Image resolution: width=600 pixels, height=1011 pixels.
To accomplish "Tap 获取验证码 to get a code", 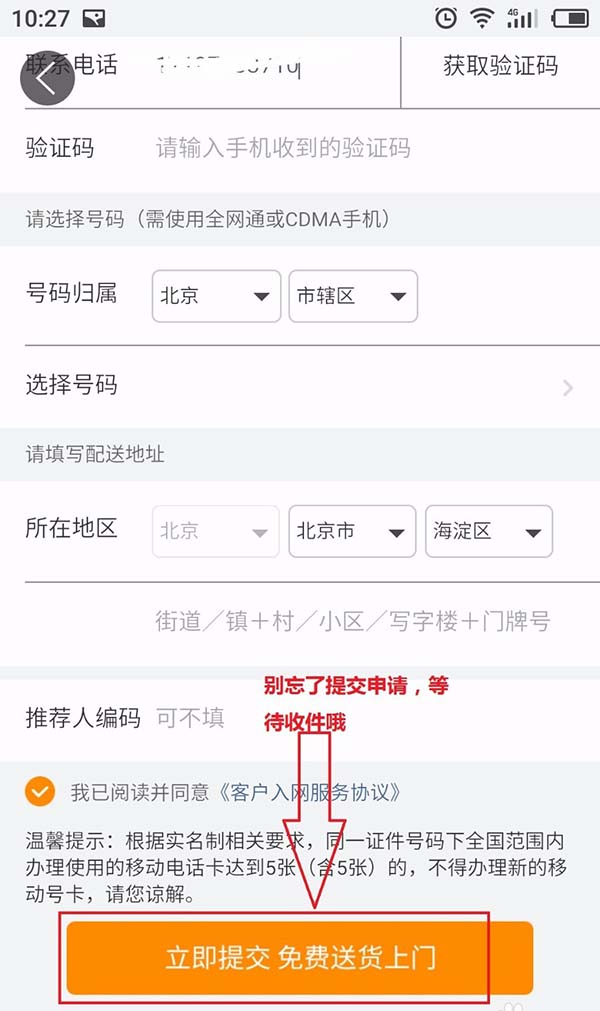I will (x=500, y=67).
